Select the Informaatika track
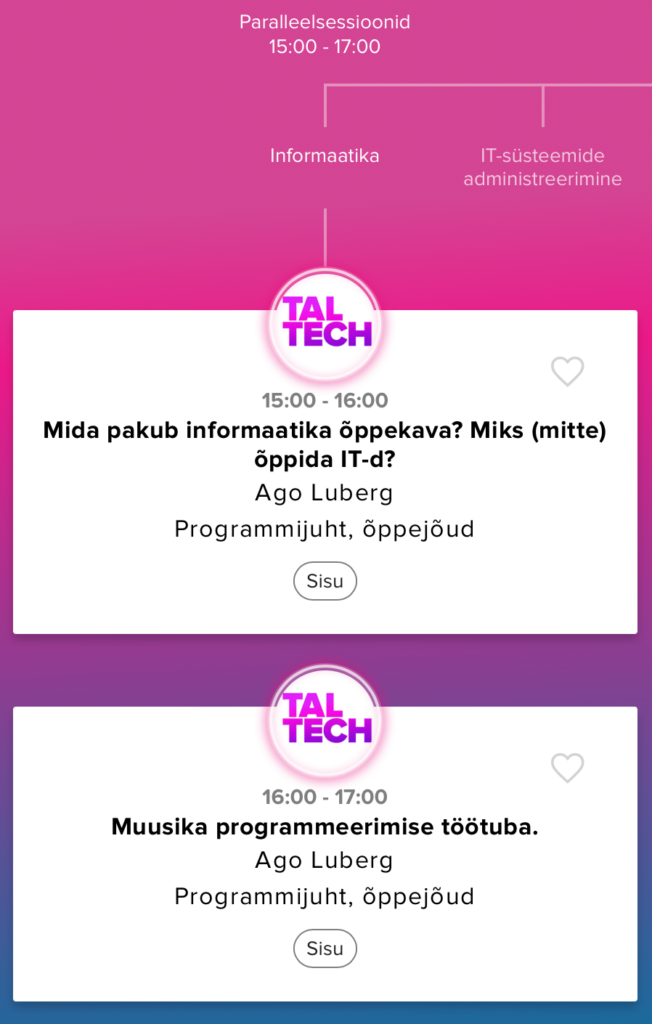652x1024 pixels. coord(325,156)
